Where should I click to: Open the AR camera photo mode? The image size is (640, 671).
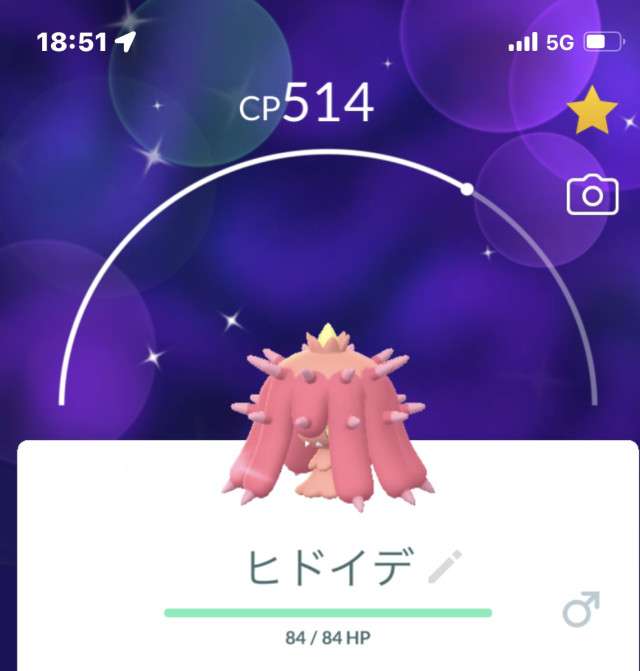[x=592, y=195]
